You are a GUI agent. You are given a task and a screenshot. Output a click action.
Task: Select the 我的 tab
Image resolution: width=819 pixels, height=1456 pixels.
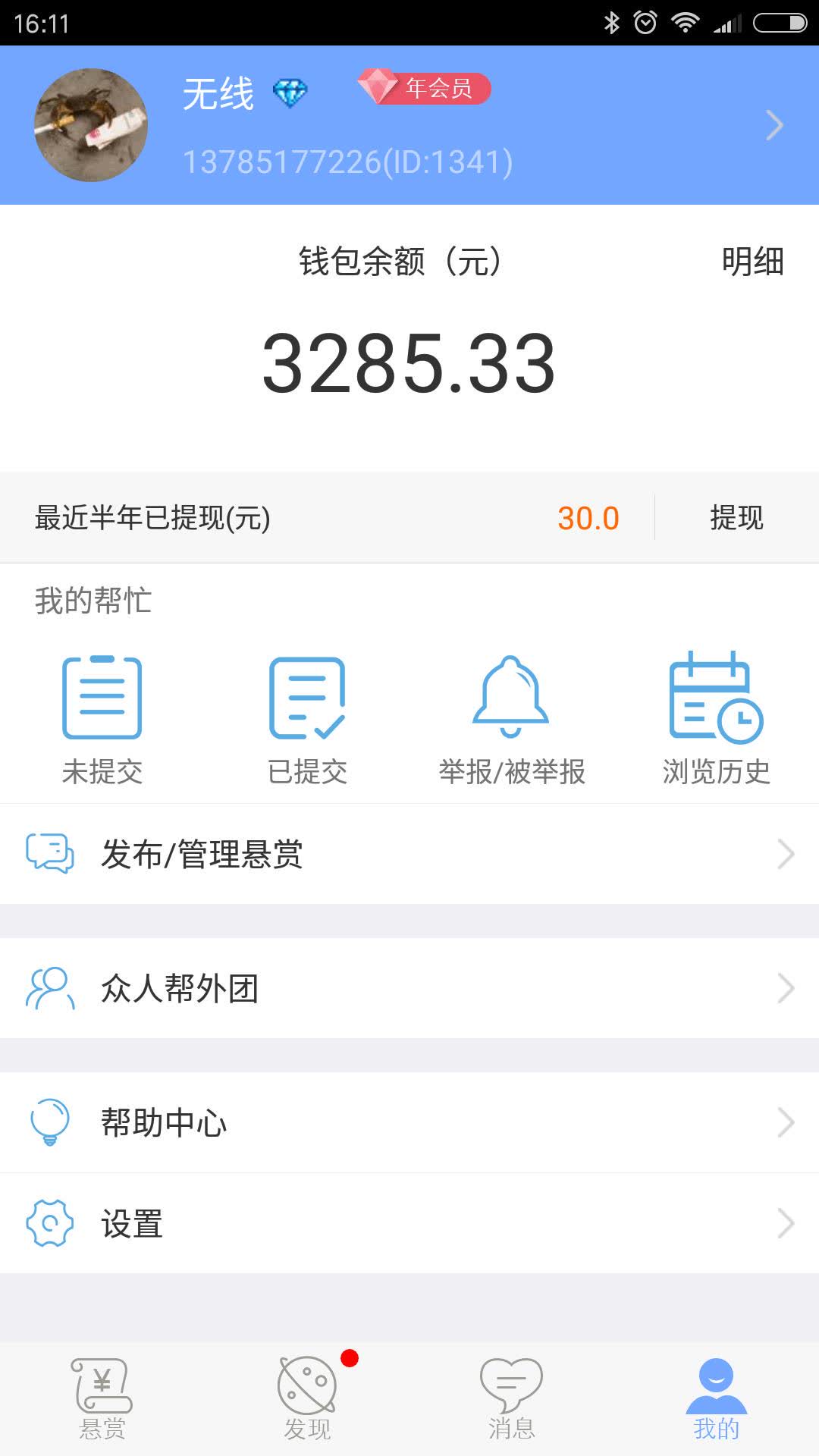715,1399
